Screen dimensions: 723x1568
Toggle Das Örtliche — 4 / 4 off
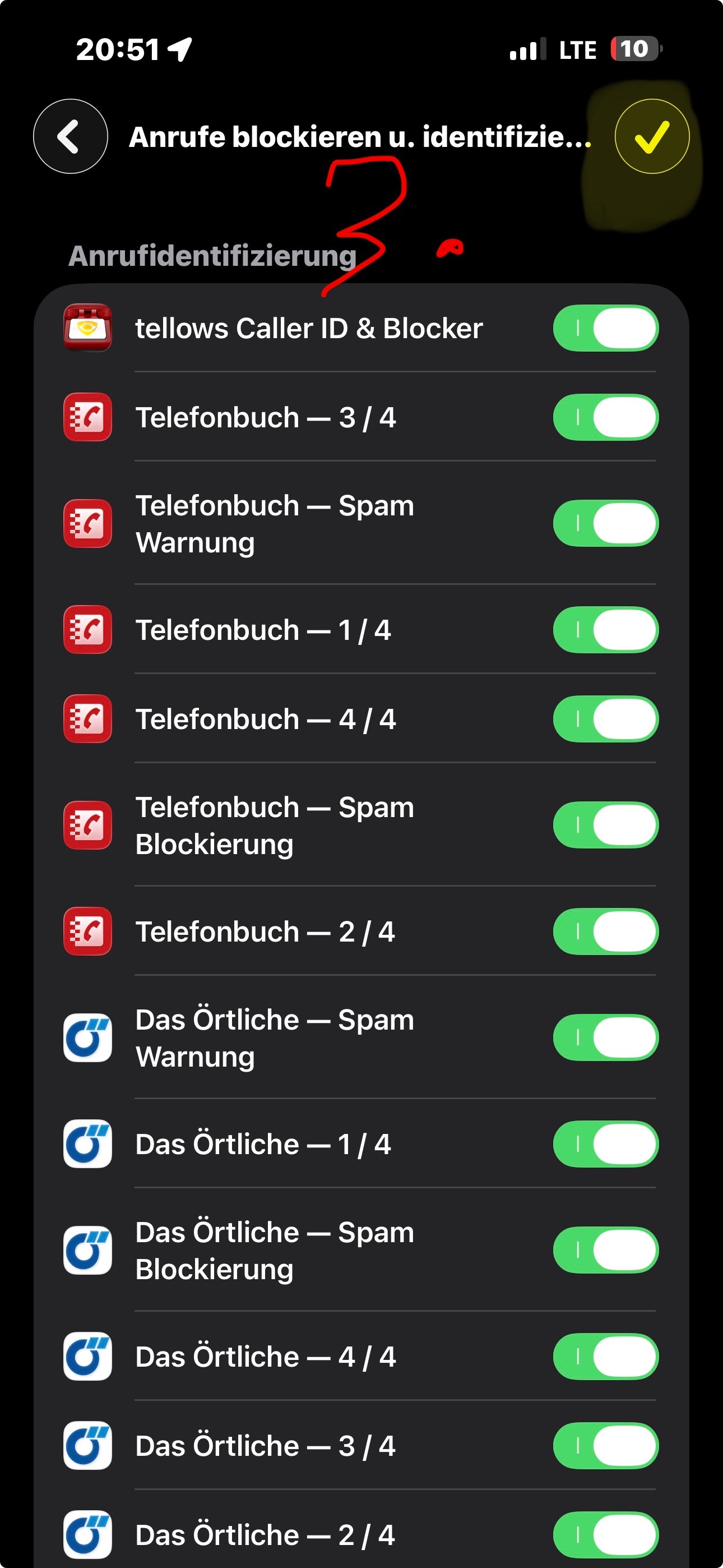(605, 1356)
